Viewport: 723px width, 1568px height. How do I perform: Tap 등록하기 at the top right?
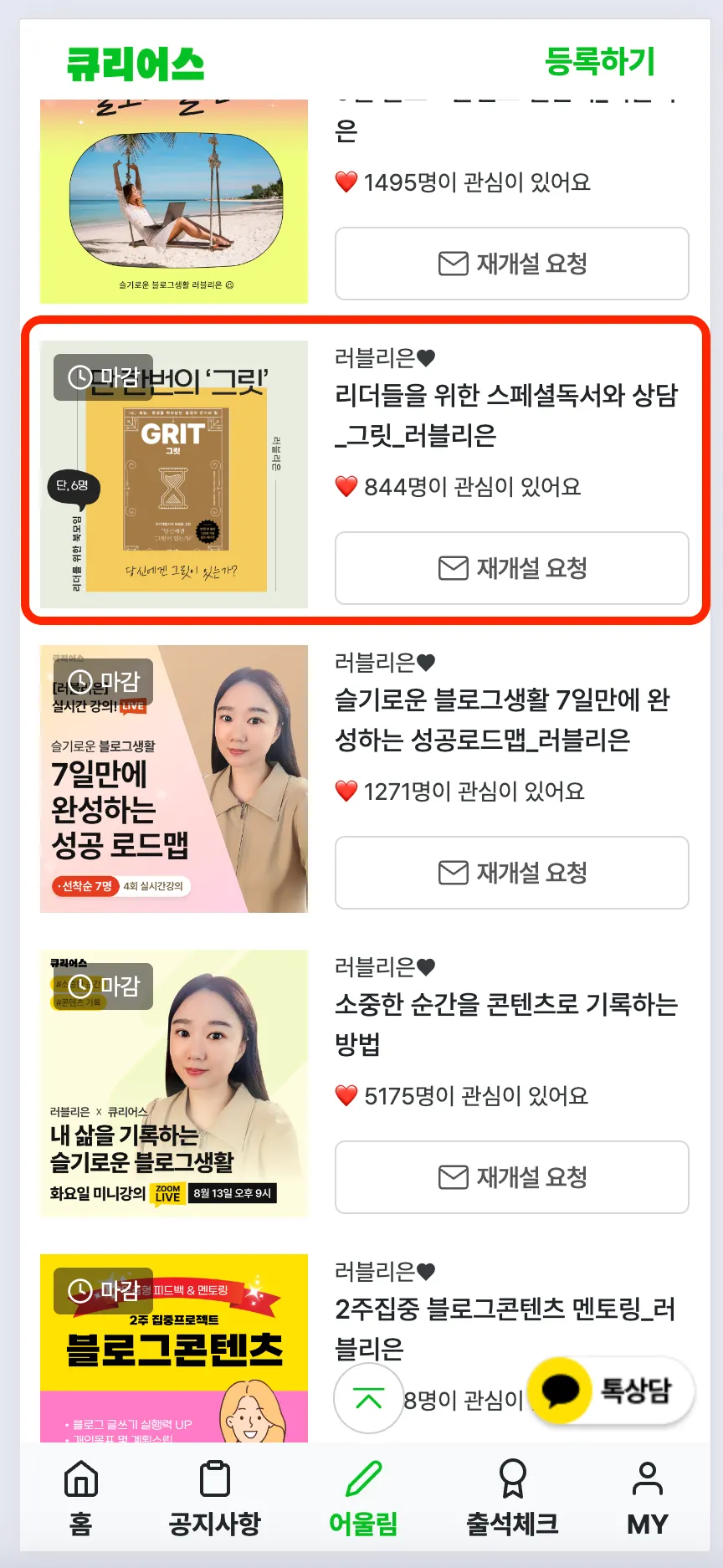pos(599,61)
